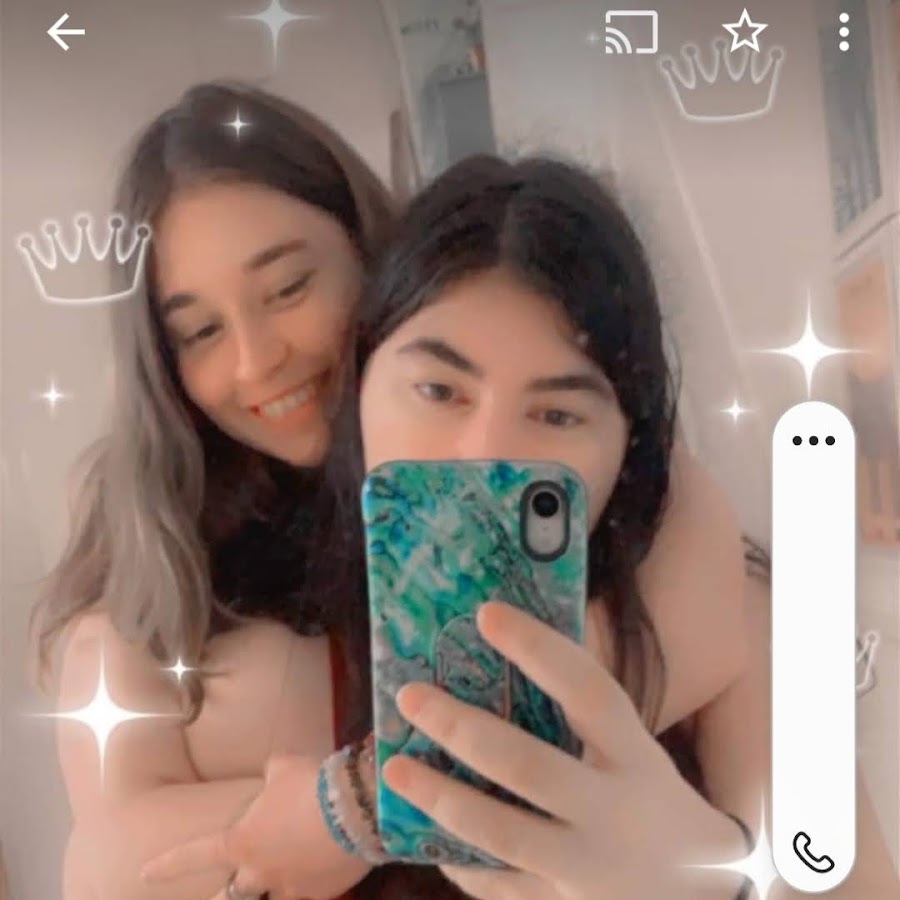Viewport: 900px width, 900px height.
Task: Tap the cast screen icon
Action: (x=632, y=32)
